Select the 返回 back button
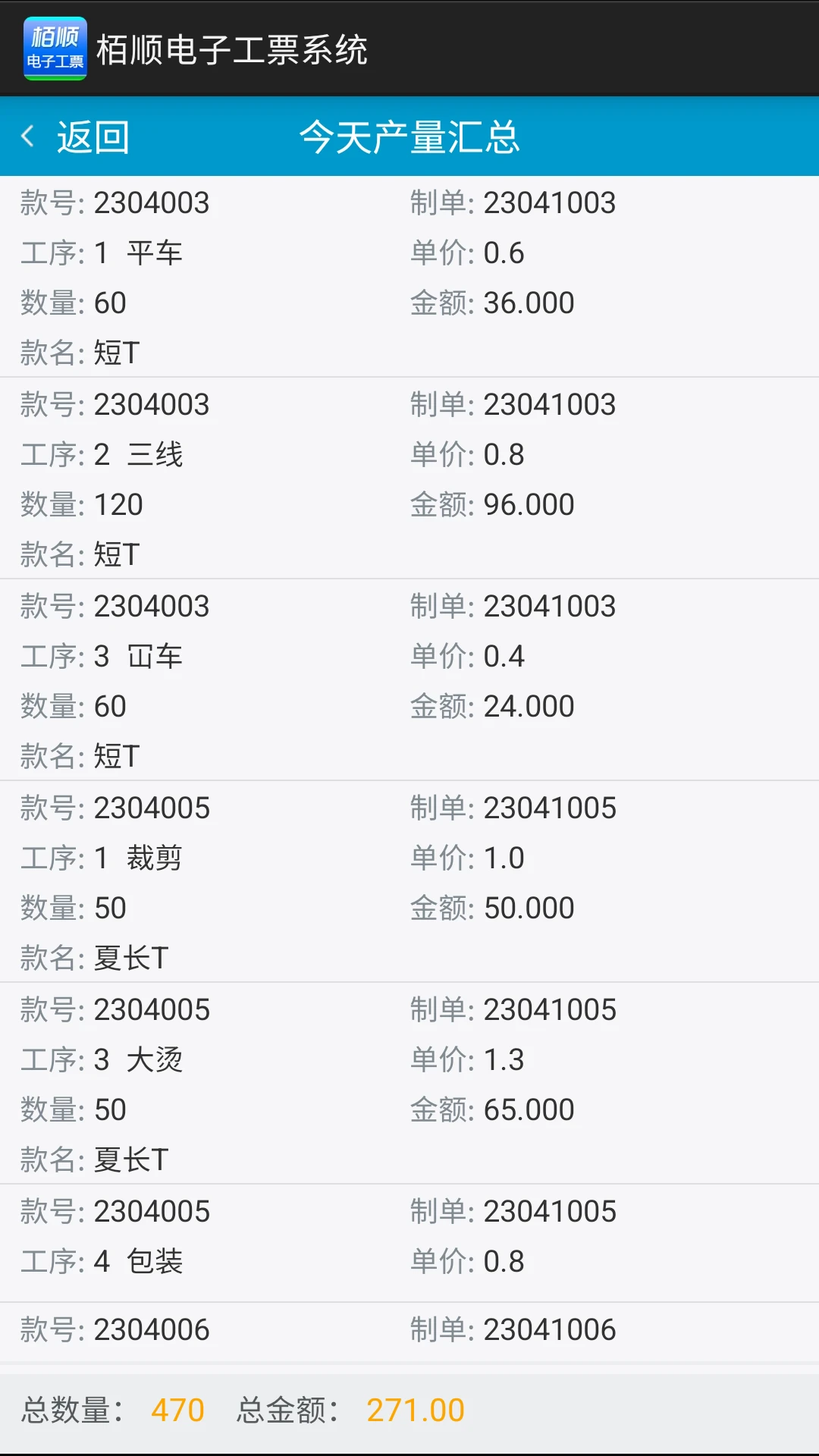Screen dimensions: 819x1456 tap(91, 136)
